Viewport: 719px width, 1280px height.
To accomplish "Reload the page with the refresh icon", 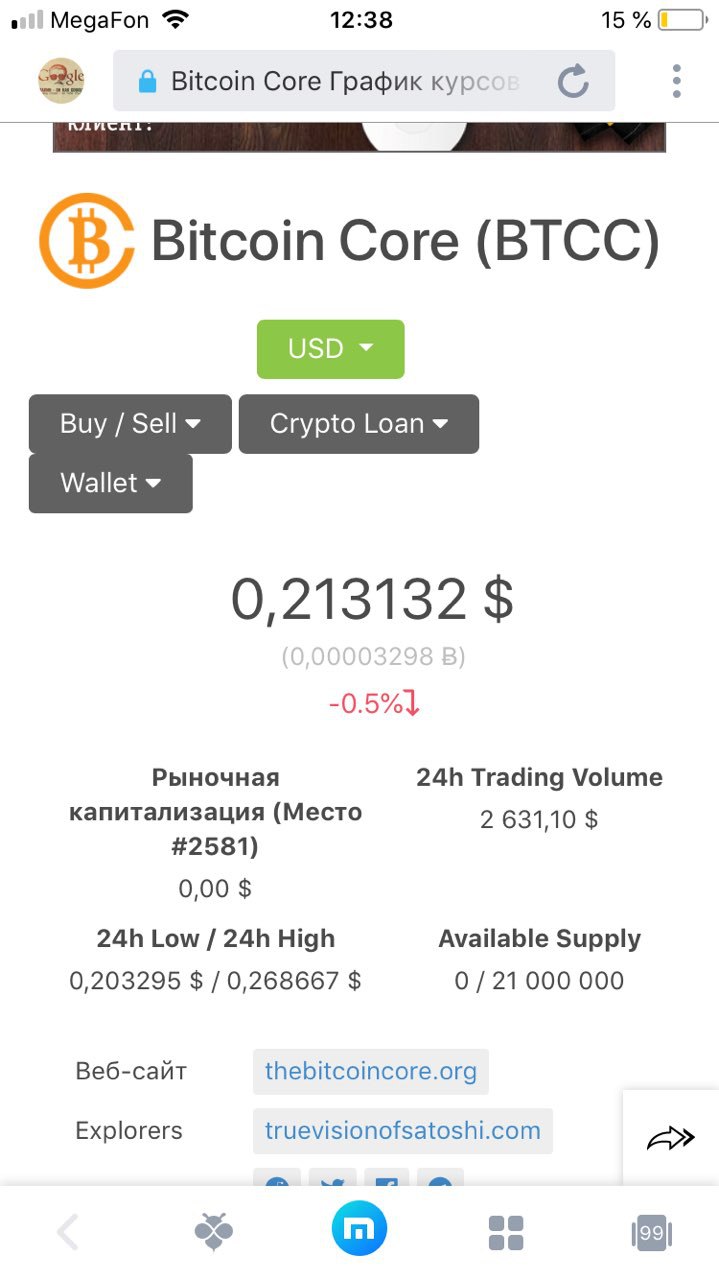I will (x=573, y=81).
